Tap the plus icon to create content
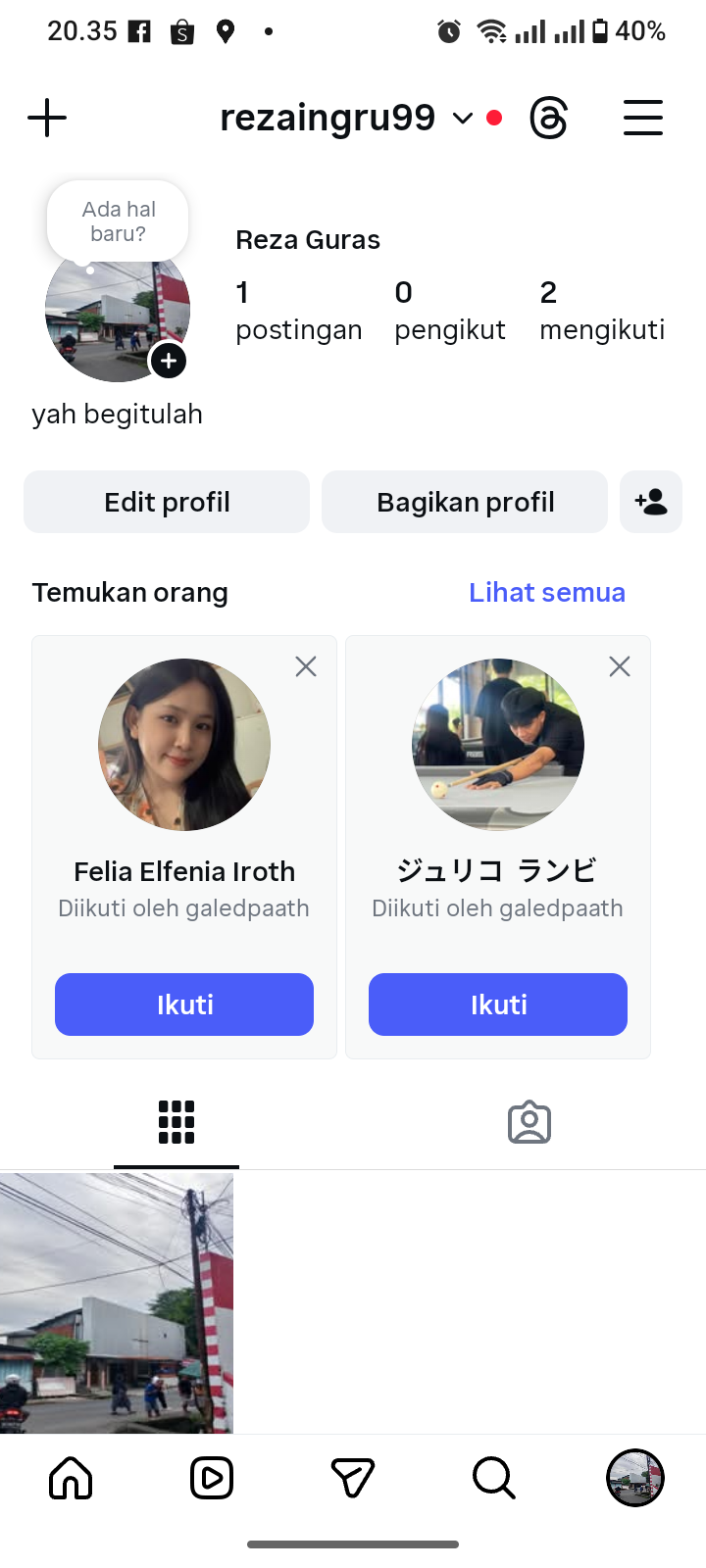 pos(47,119)
